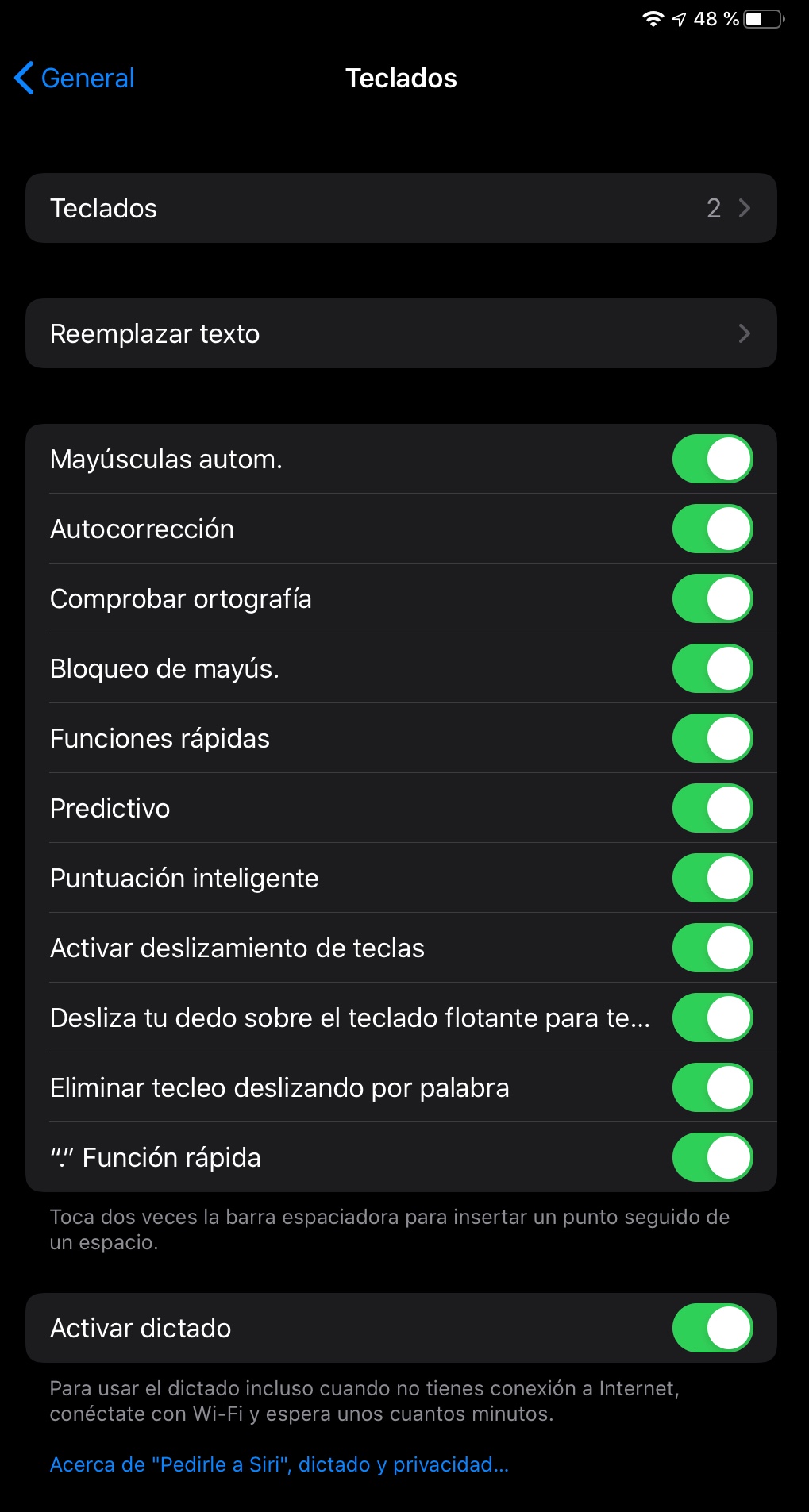This screenshot has height=1512, width=809.
Task: Toggle Comprobar ortografía off
Action: 712,598
